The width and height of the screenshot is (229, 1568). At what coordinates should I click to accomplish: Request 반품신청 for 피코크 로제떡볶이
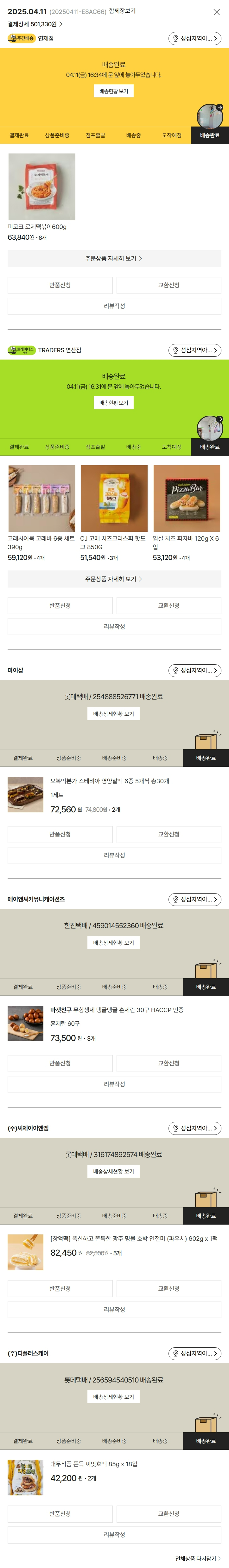click(x=60, y=285)
